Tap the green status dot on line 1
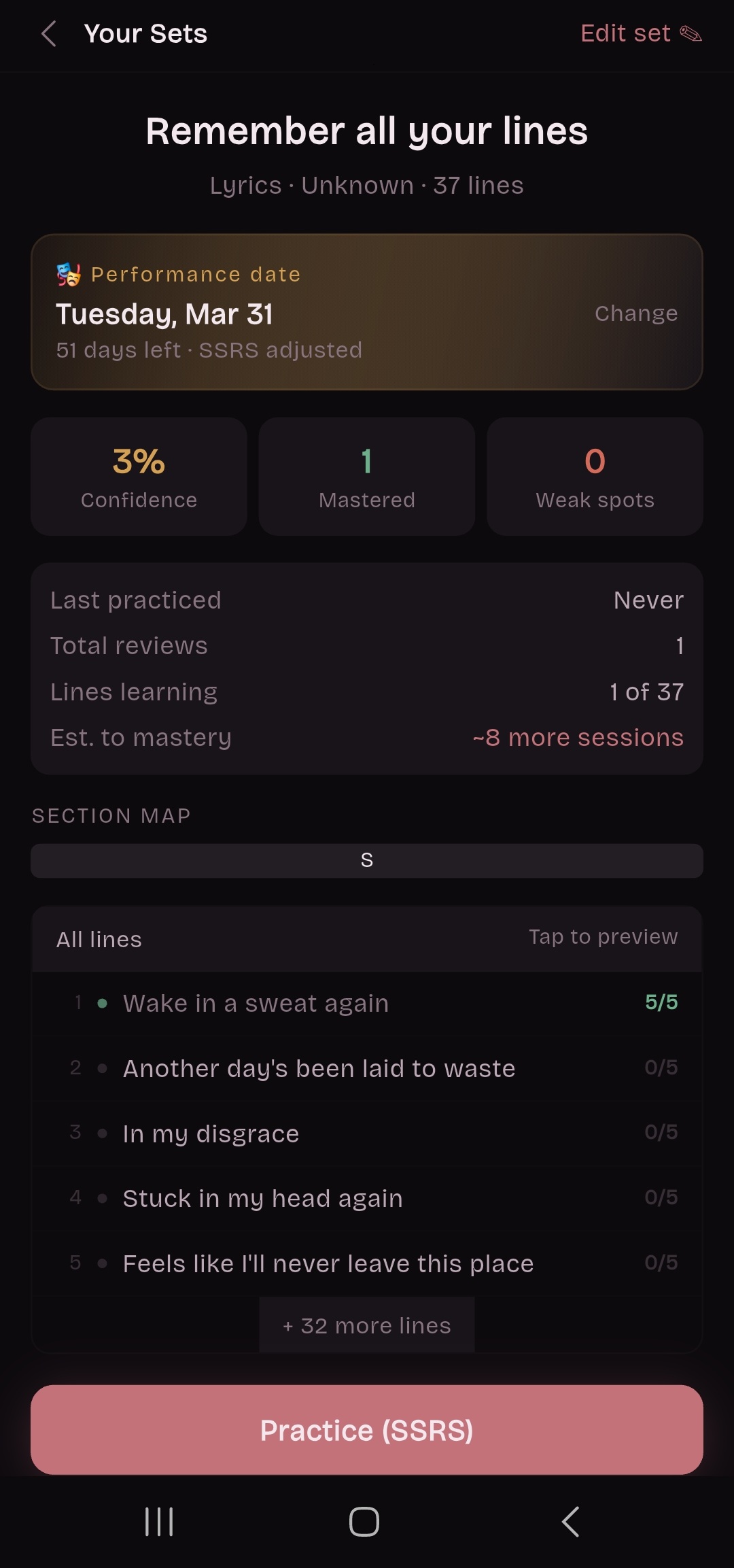This screenshot has width=734, height=1568. pos(101,1002)
